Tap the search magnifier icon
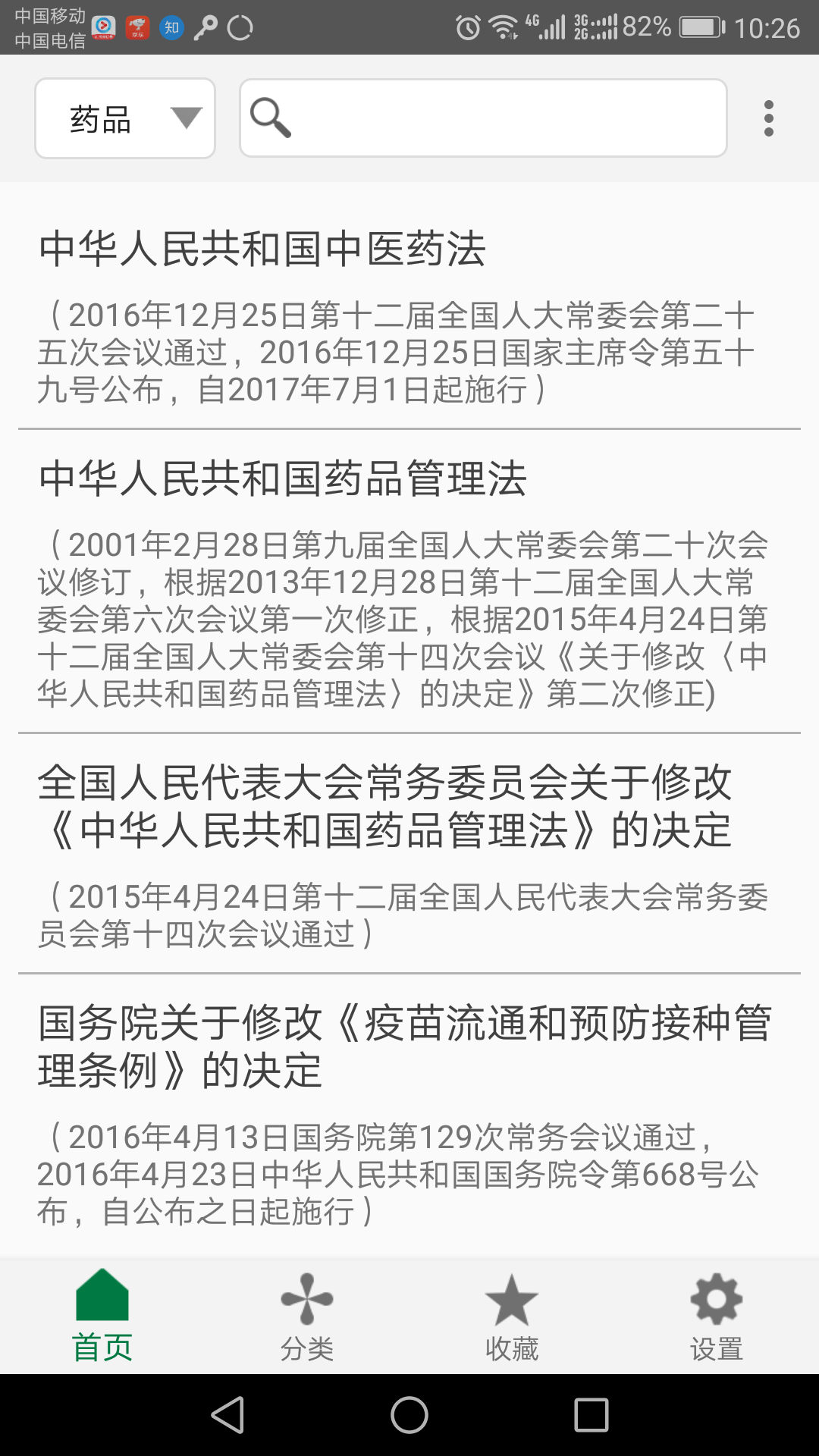The height and width of the screenshot is (1456, 819). 271,118
